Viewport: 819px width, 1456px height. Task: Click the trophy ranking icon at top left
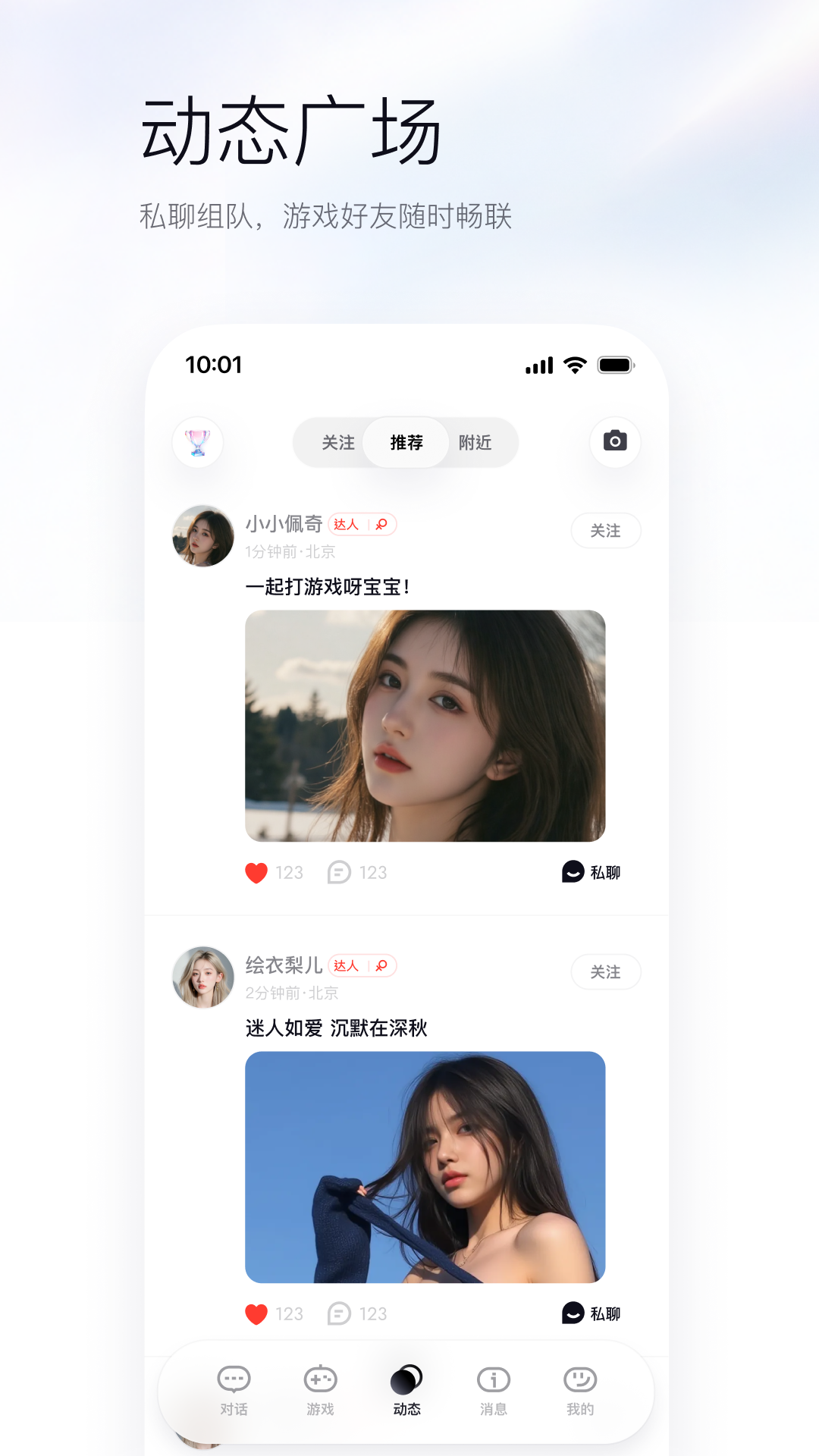click(197, 442)
